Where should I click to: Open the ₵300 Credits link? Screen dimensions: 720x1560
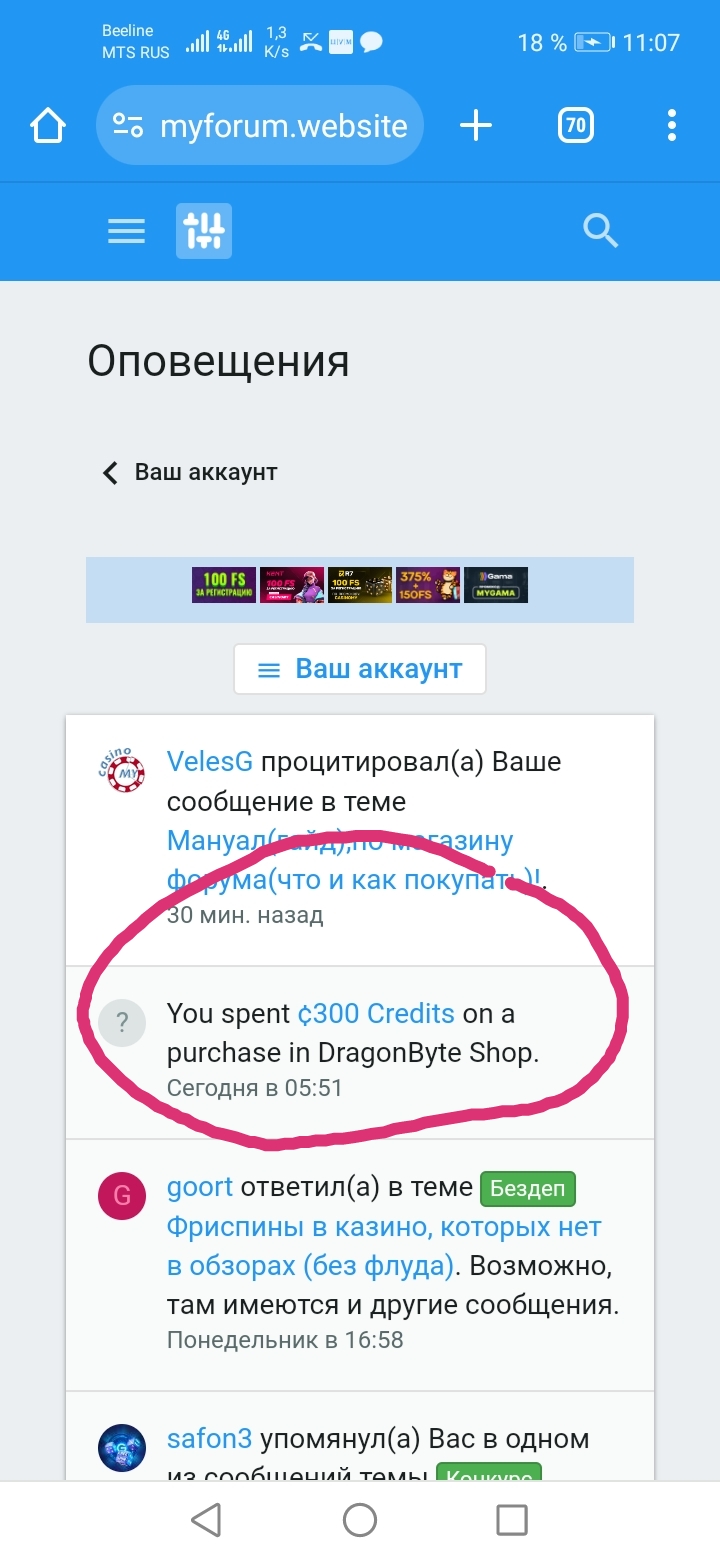click(x=376, y=1014)
